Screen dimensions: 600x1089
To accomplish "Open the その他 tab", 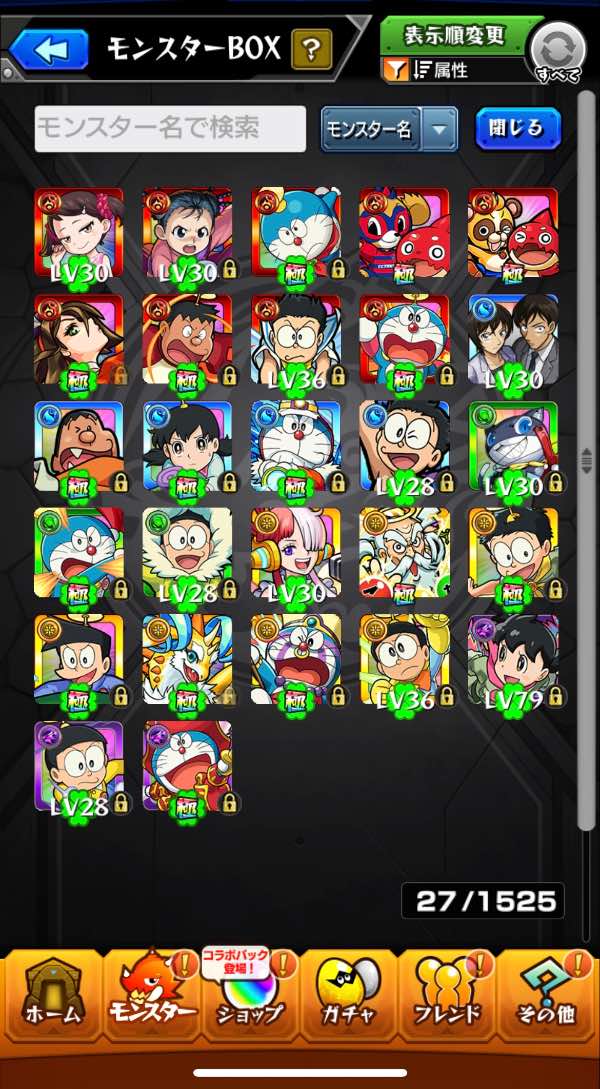I will pos(545,1000).
